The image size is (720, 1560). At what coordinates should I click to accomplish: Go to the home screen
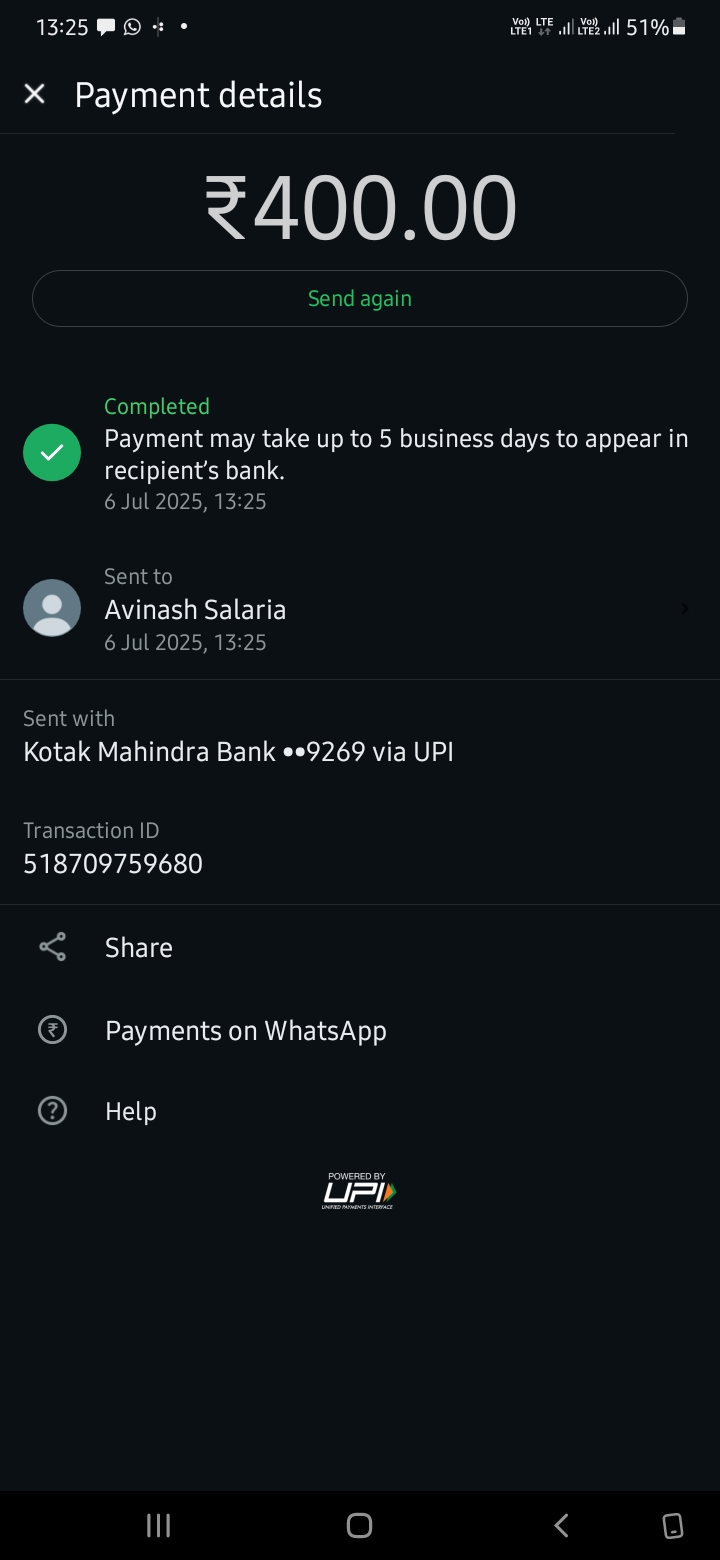tap(359, 1525)
